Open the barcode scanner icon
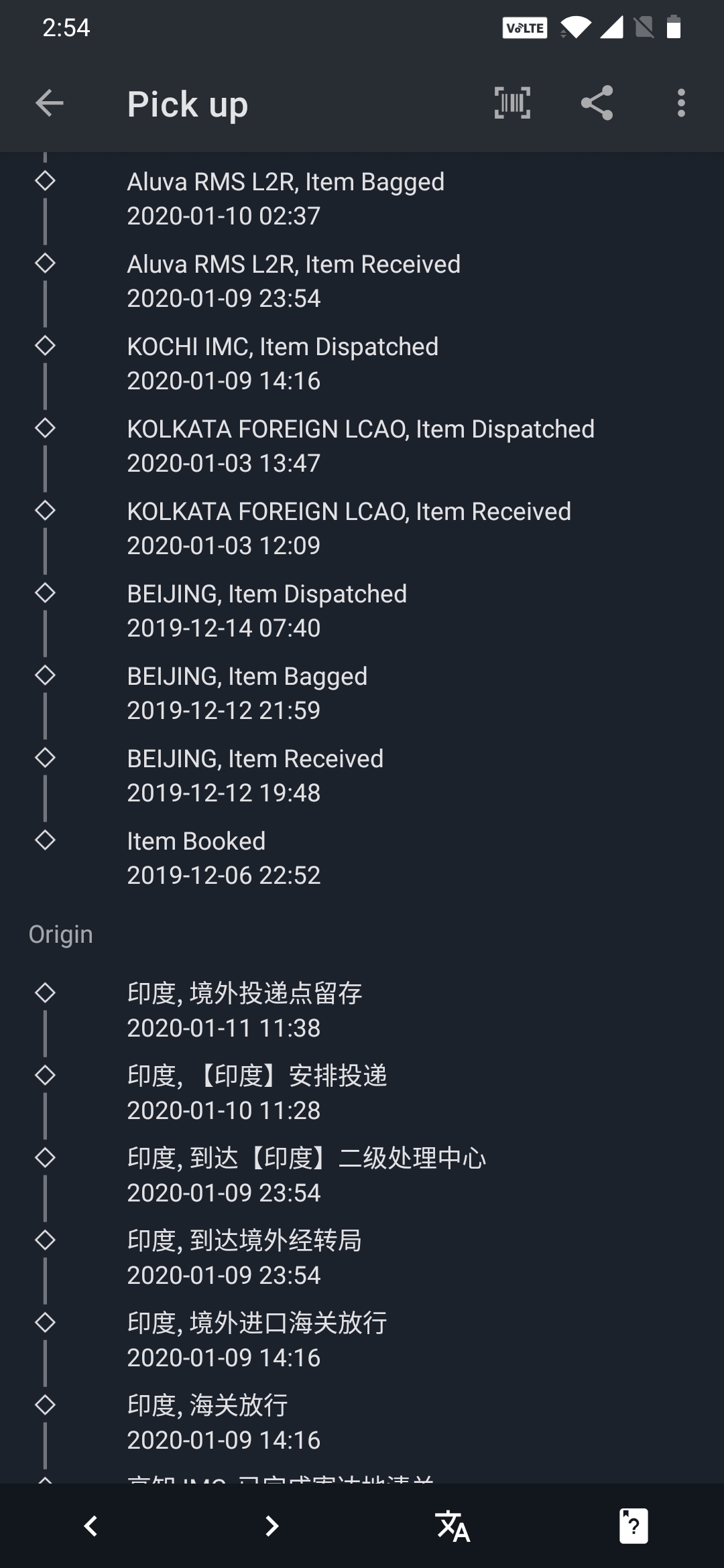 click(x=512, y=103)
